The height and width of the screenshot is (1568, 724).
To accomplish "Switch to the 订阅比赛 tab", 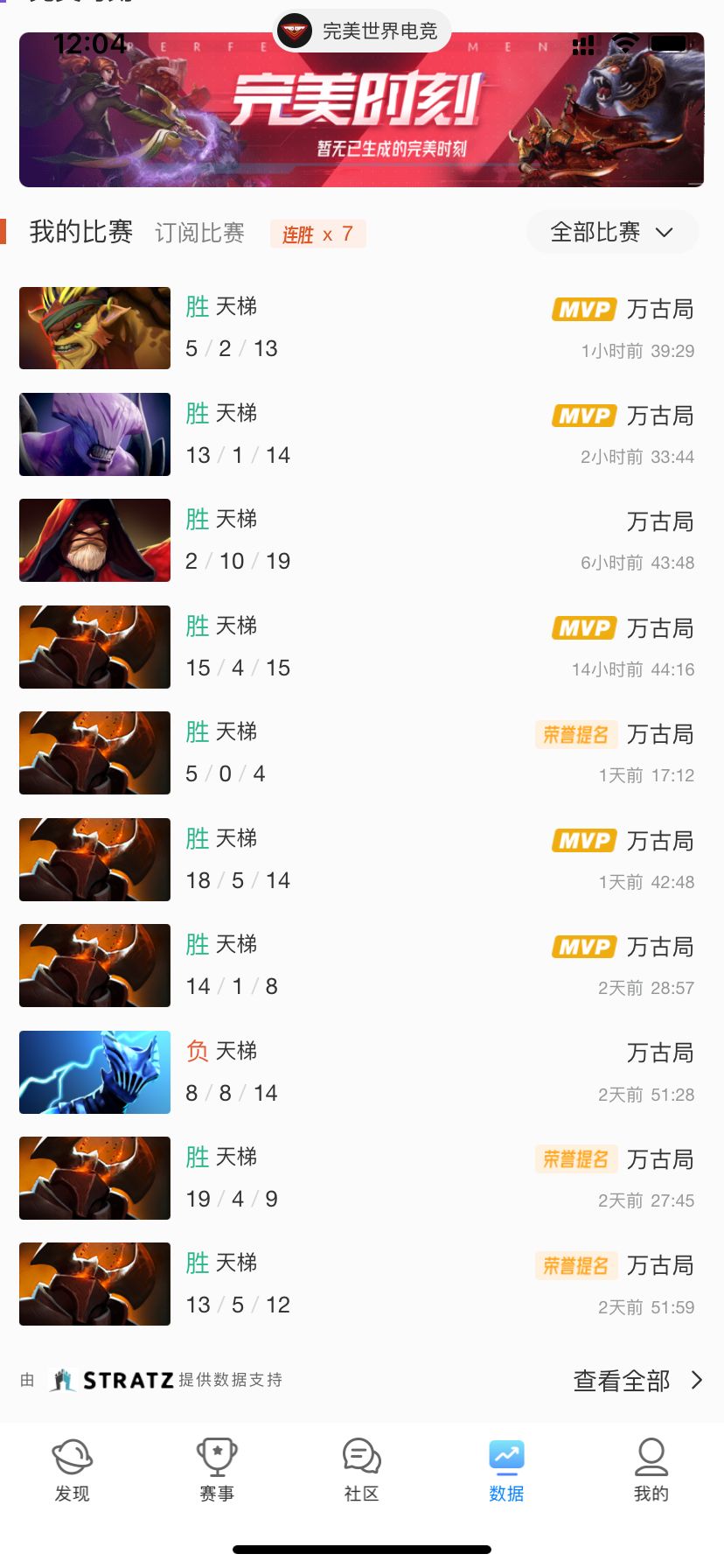I will click(199, 233).
